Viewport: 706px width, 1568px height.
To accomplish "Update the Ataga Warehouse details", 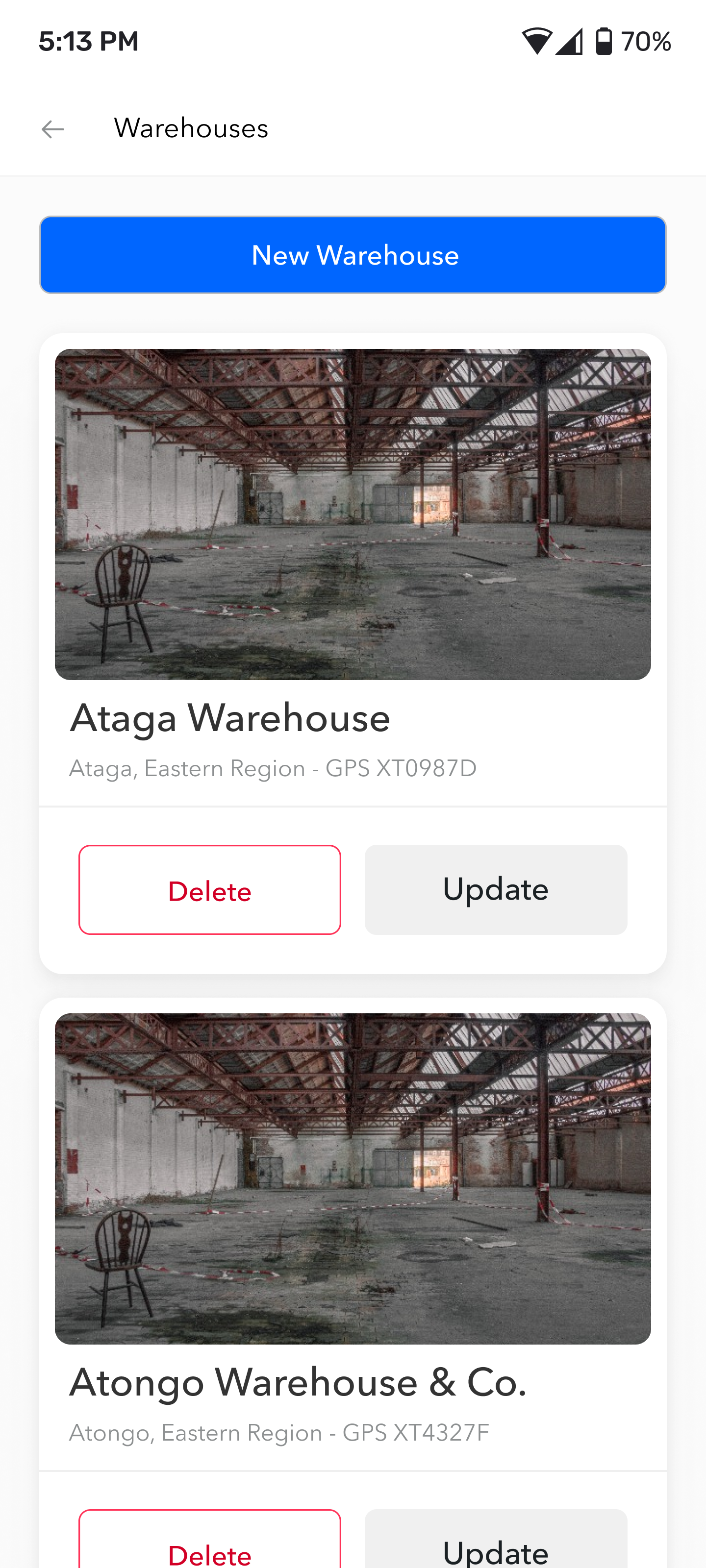I will [496, 889].
